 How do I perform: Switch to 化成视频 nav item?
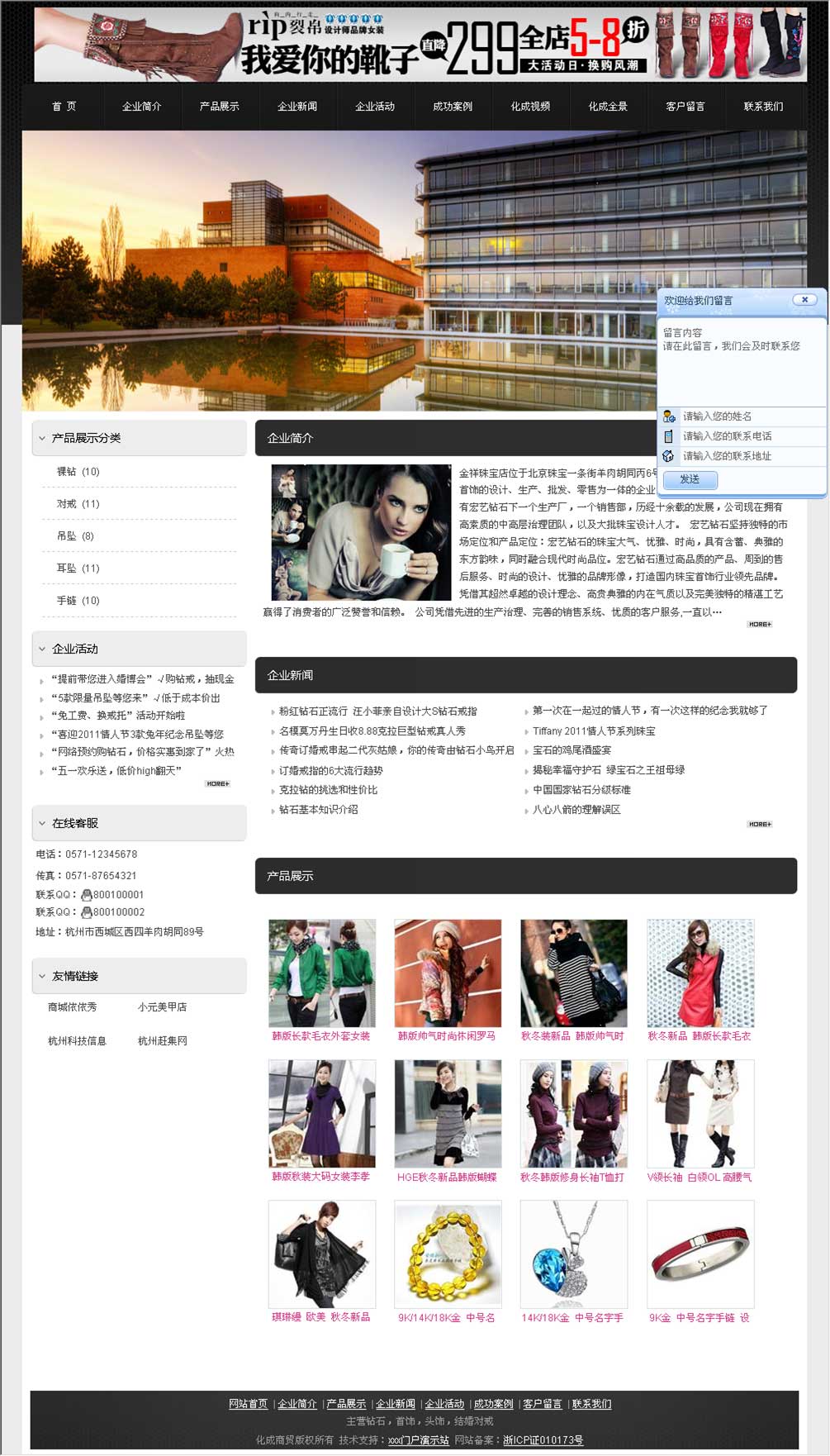click(x=530, y=107)
